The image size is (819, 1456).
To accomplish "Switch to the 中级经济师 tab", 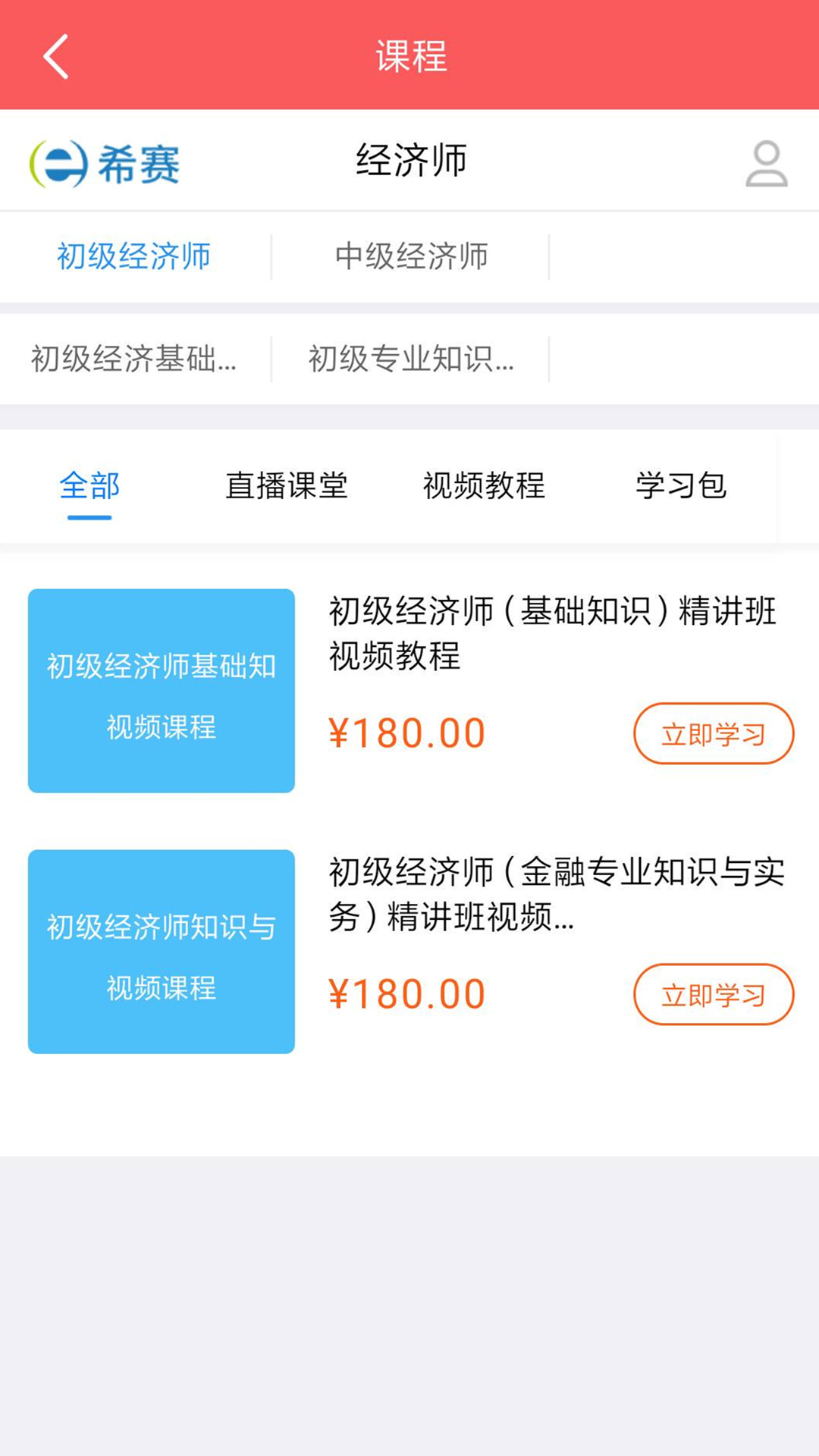I will (412, 257).
